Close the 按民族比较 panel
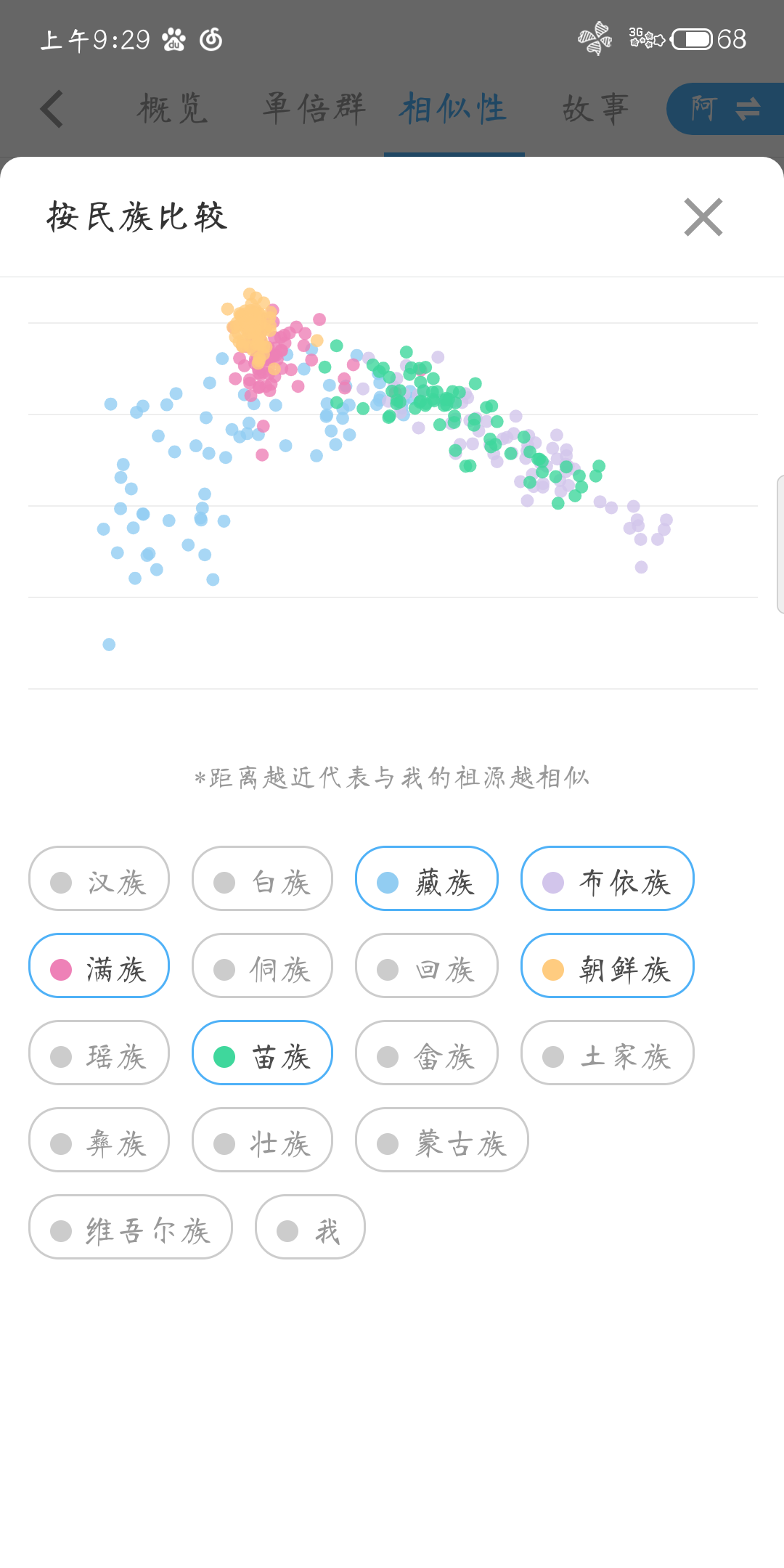784x1568 pixels. (703, 217)
